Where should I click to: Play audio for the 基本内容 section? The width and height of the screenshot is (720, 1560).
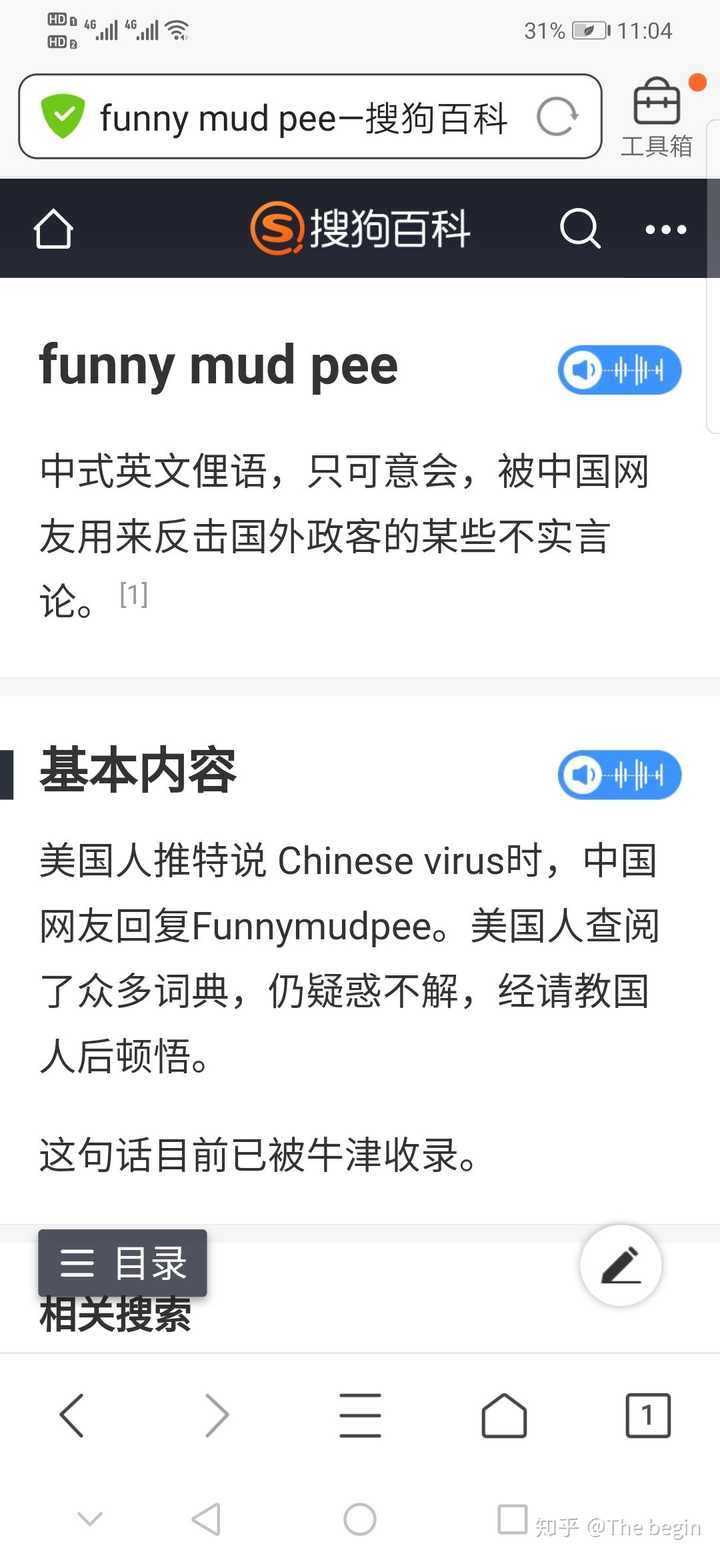click(619, 775)
